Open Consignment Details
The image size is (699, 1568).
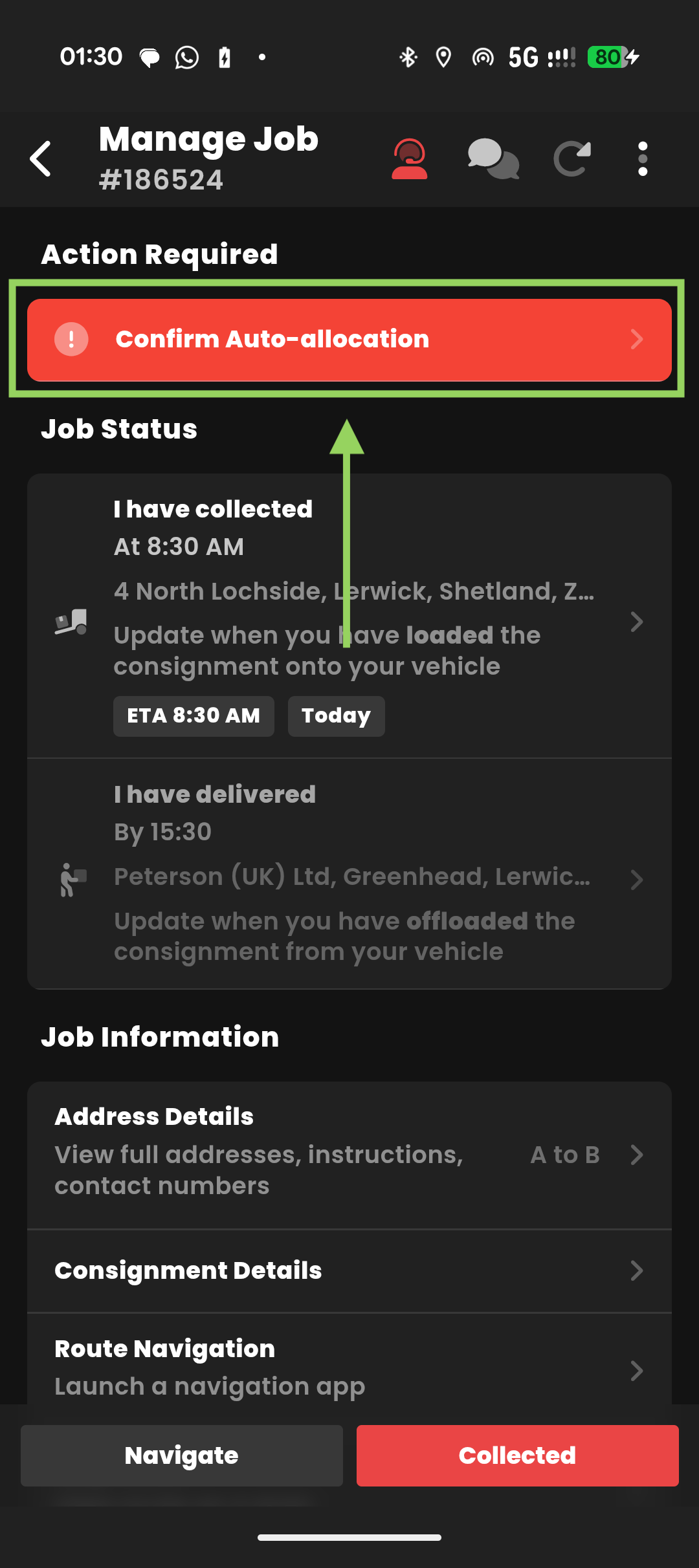(349, 1271)
